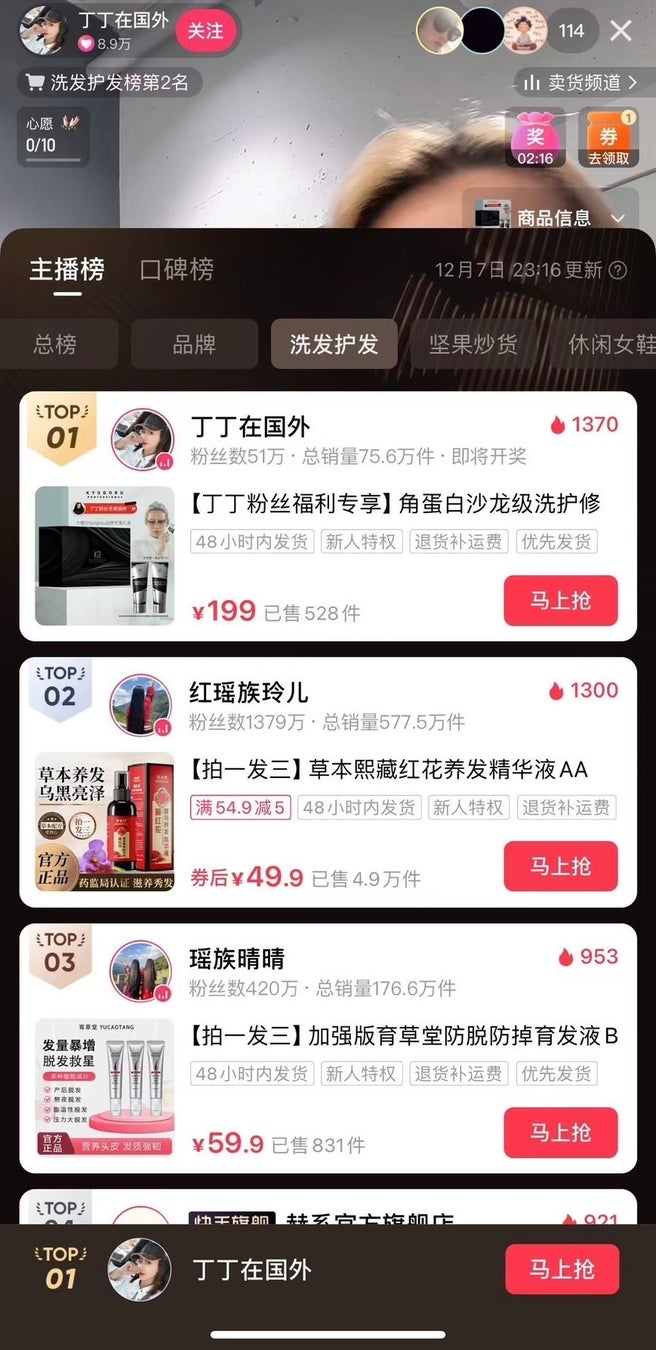Claim the coupon via 去领取
This screenshot has width=656, height=1350.
[608, 138]
